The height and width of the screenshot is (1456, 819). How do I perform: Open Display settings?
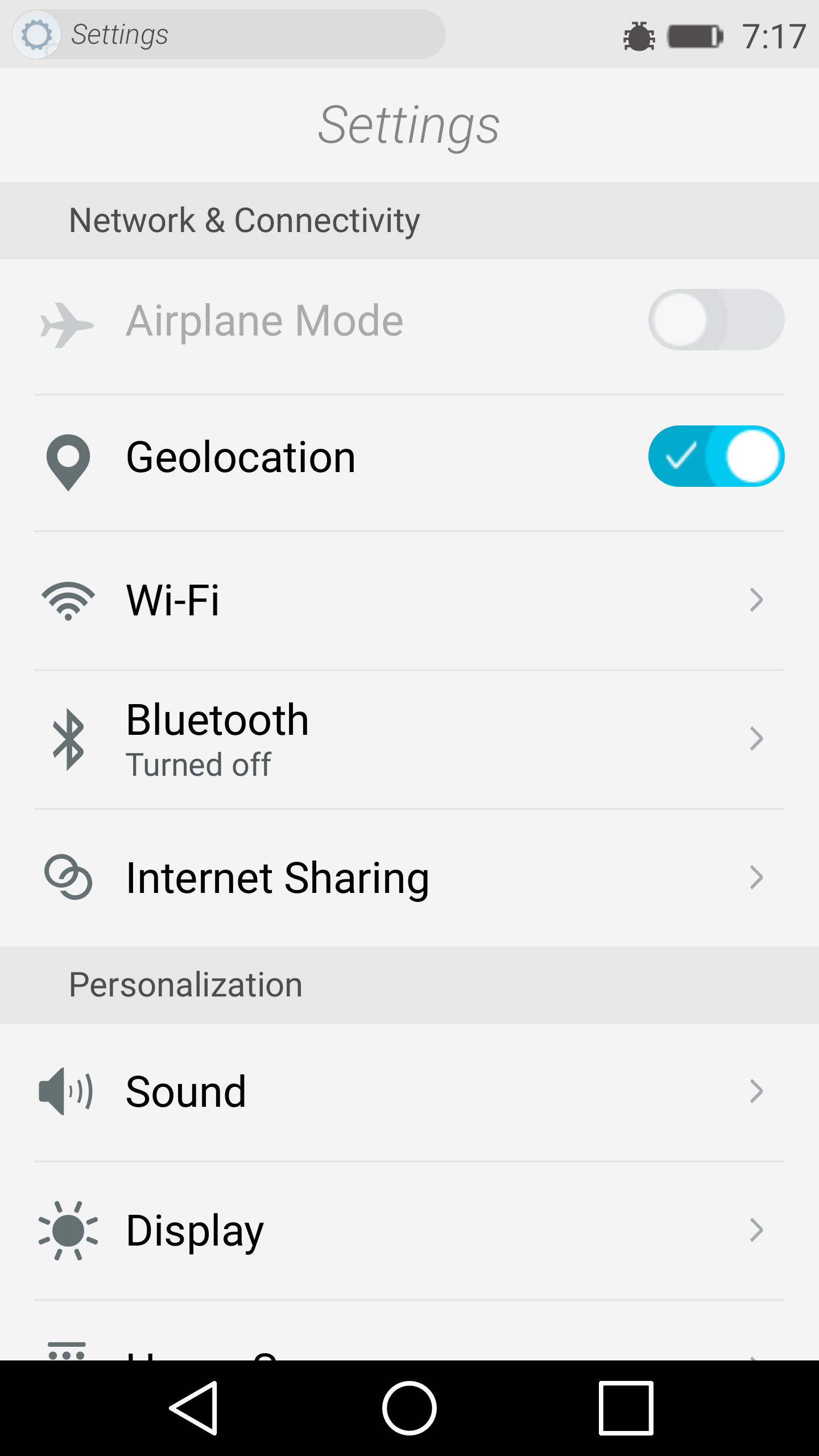[x=409, y=1231]
